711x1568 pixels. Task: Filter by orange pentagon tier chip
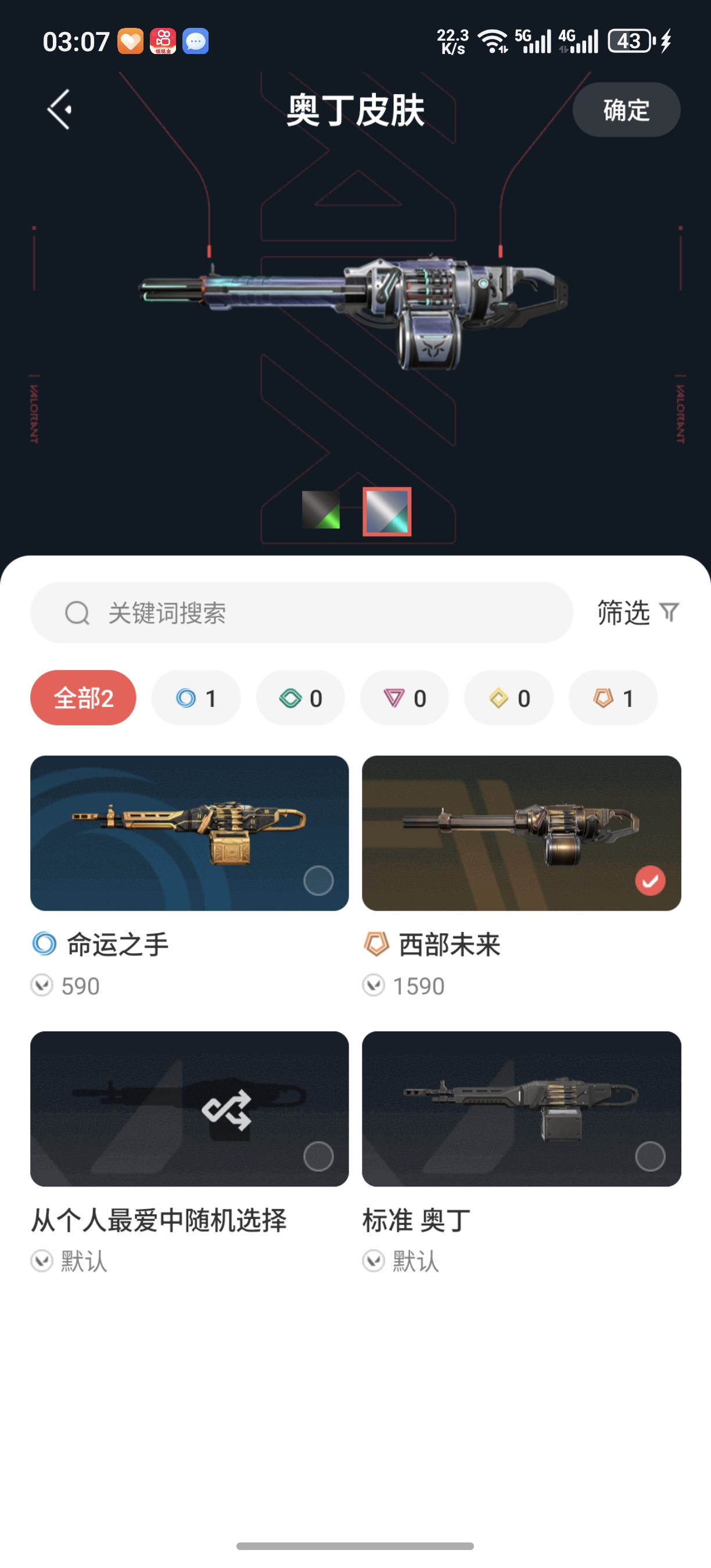coord(612,697)
